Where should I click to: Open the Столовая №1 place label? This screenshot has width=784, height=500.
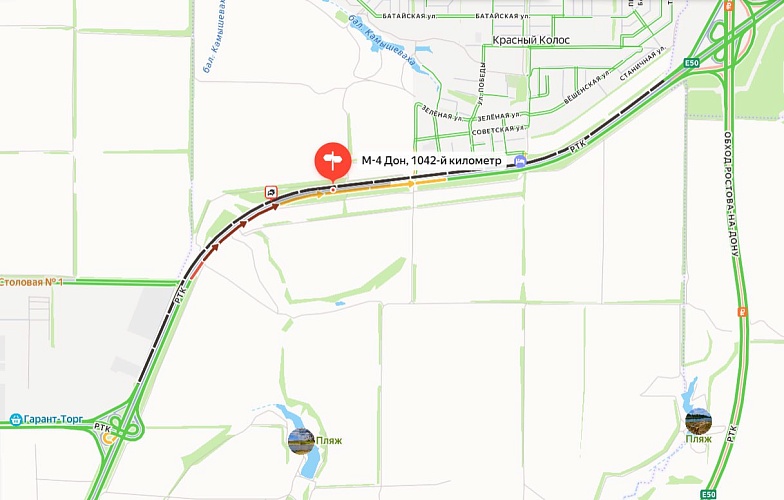click(x=31, y=283)
